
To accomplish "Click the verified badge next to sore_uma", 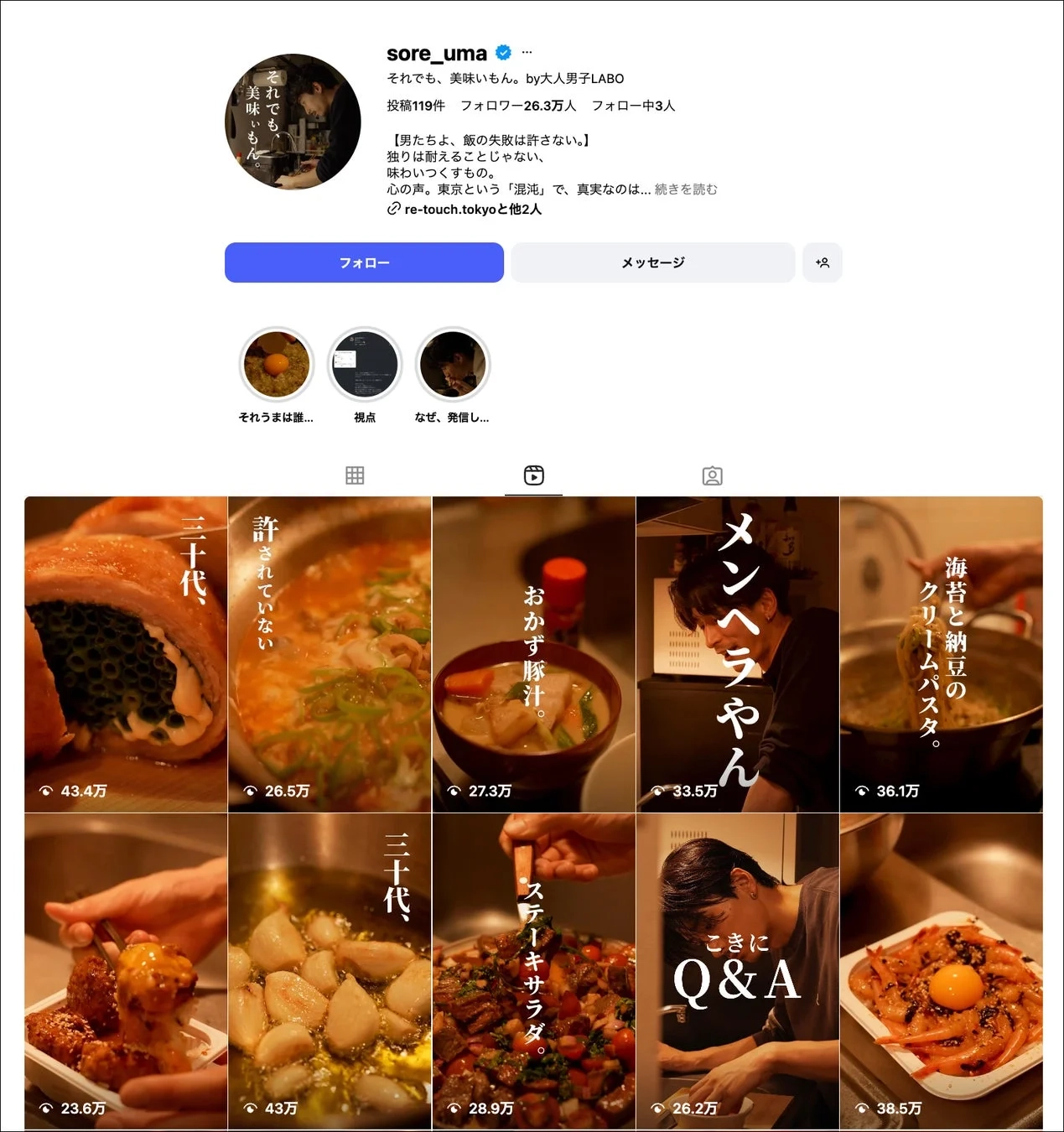I will [x=502, y=52].
